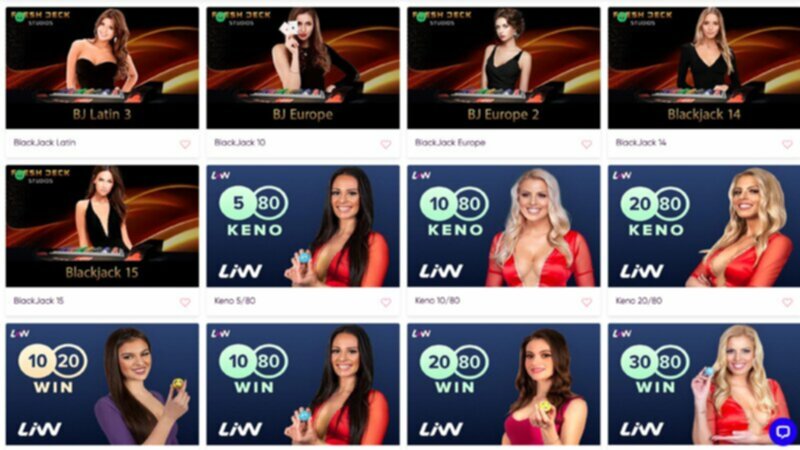Favorite BlackJack 10 with the heart
This screenshot has height=450, width=800.
point(386,144)
